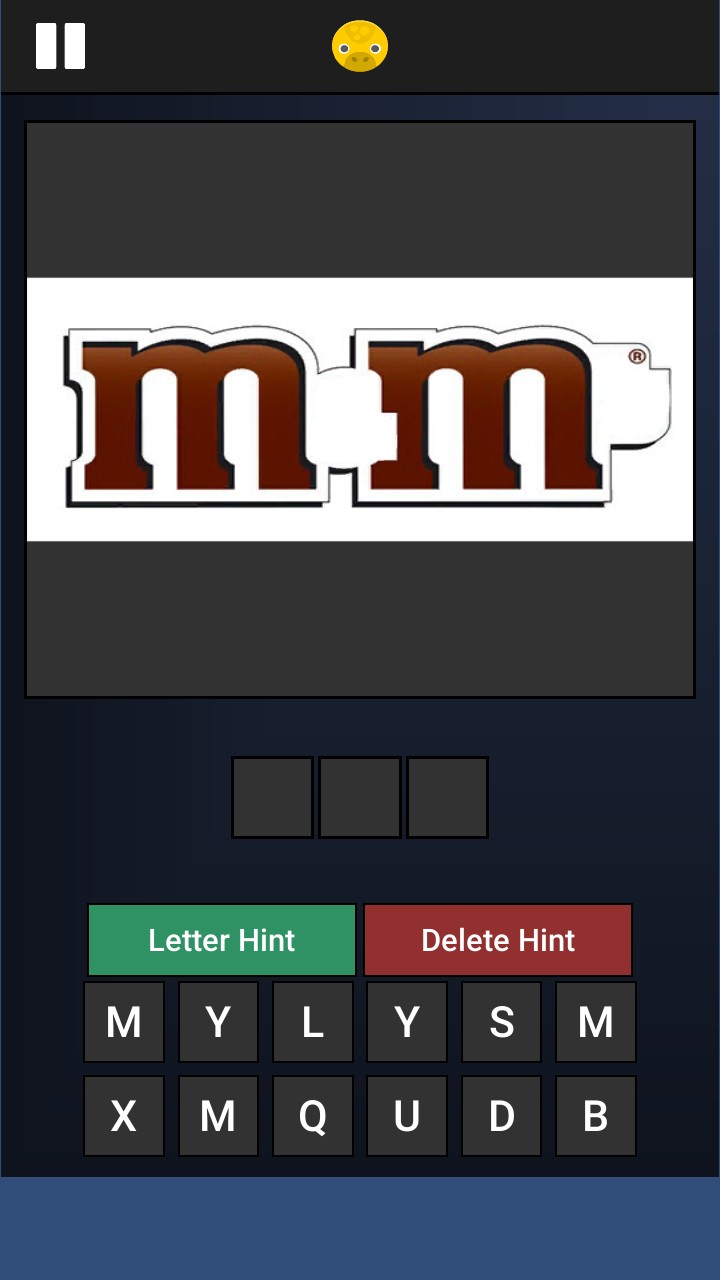Pause the game
This screenshot has width=720, height=1280.
click(x=60, y=46)
